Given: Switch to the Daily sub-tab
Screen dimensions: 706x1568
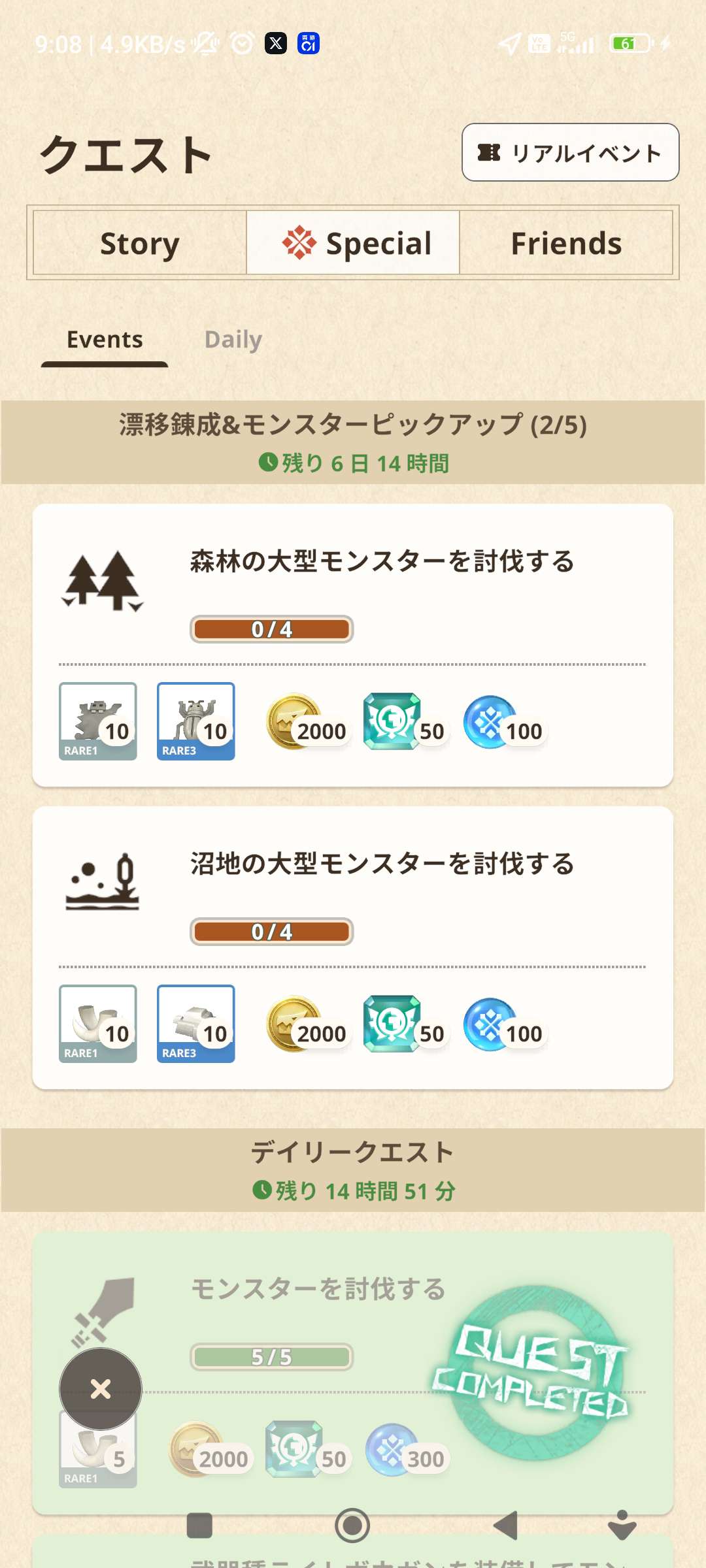Looking at the screenshot, I should pyautogui.click(x=233, y=340).
